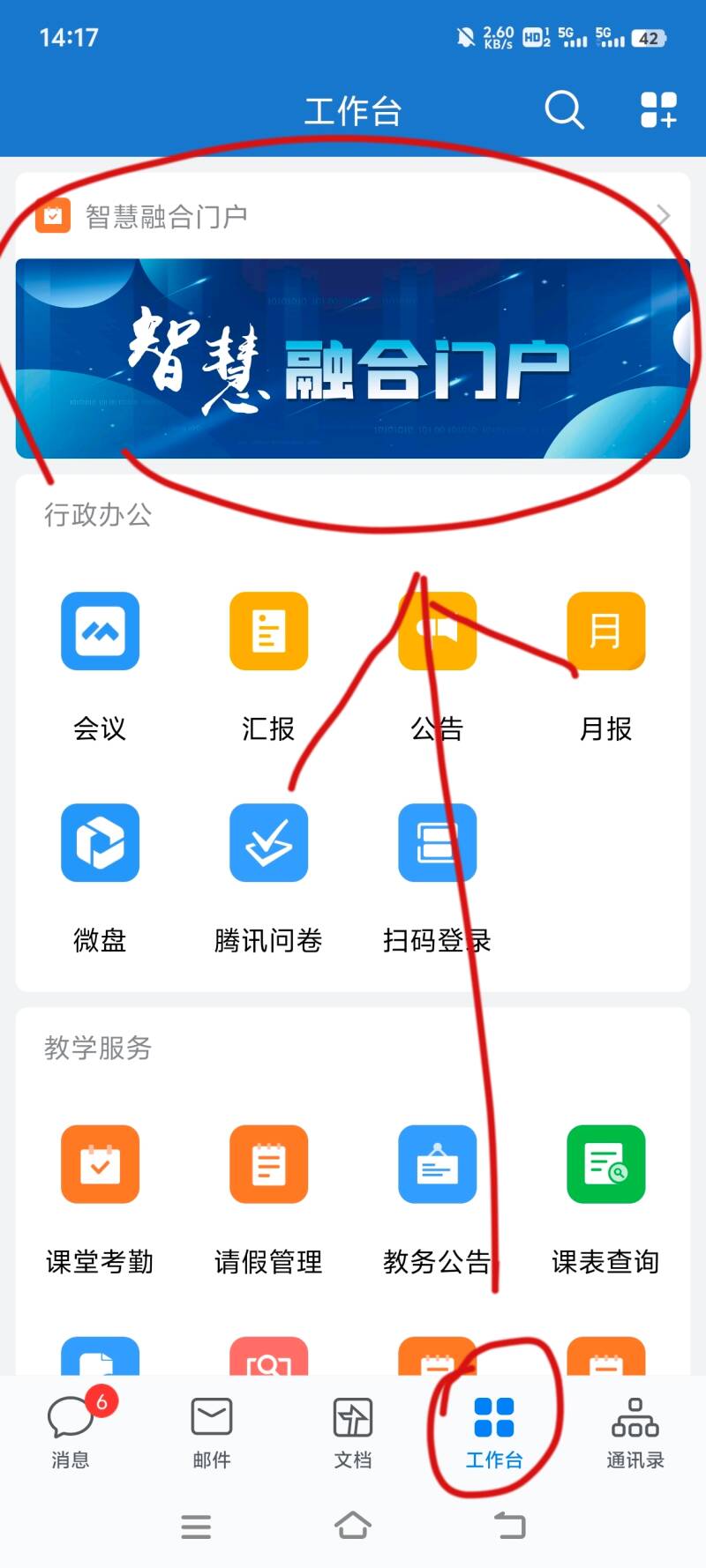Open 请假管理
706x1568 pixels.
[268, 1165]
